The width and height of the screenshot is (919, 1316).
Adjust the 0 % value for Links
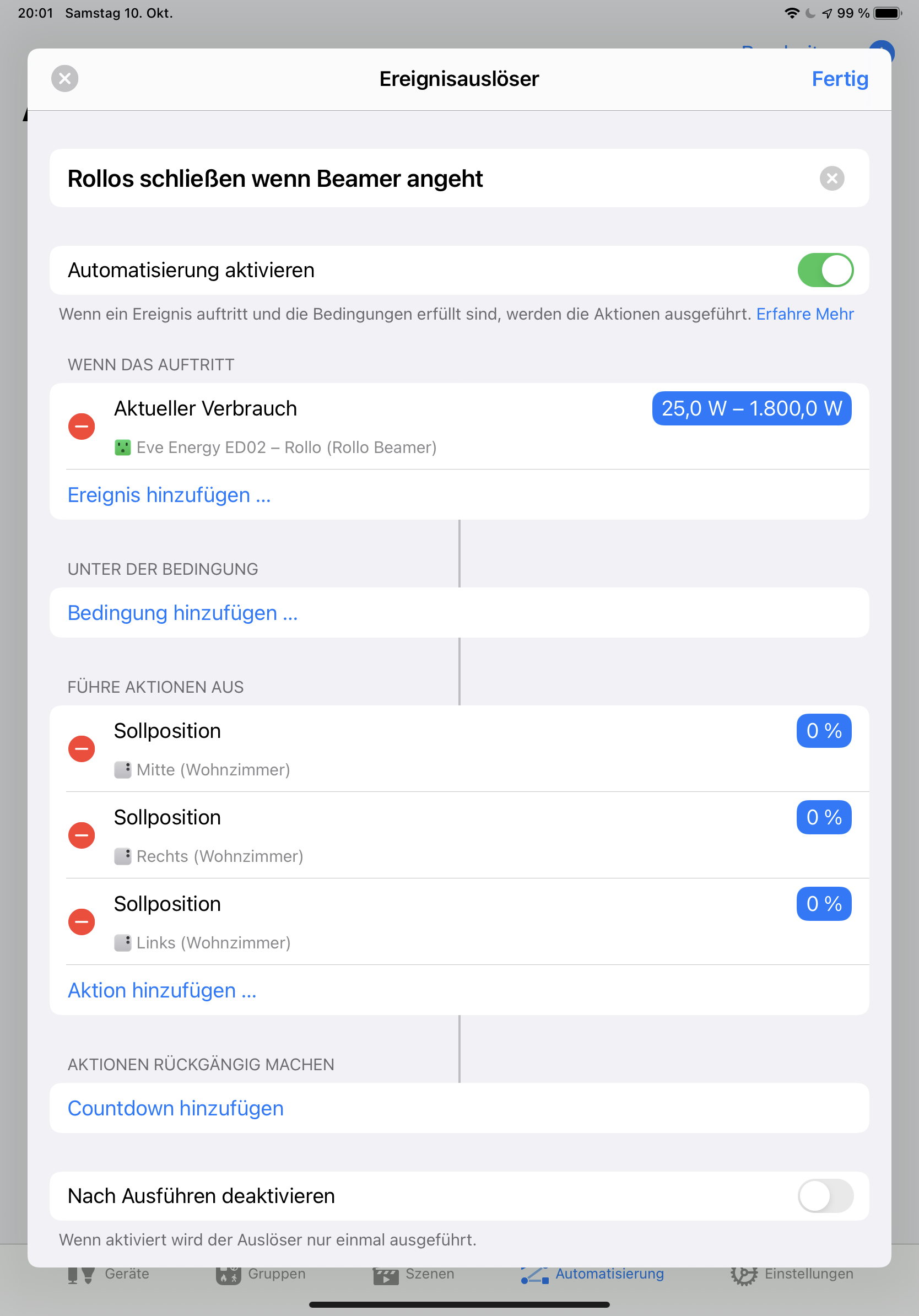pos(823,904)
